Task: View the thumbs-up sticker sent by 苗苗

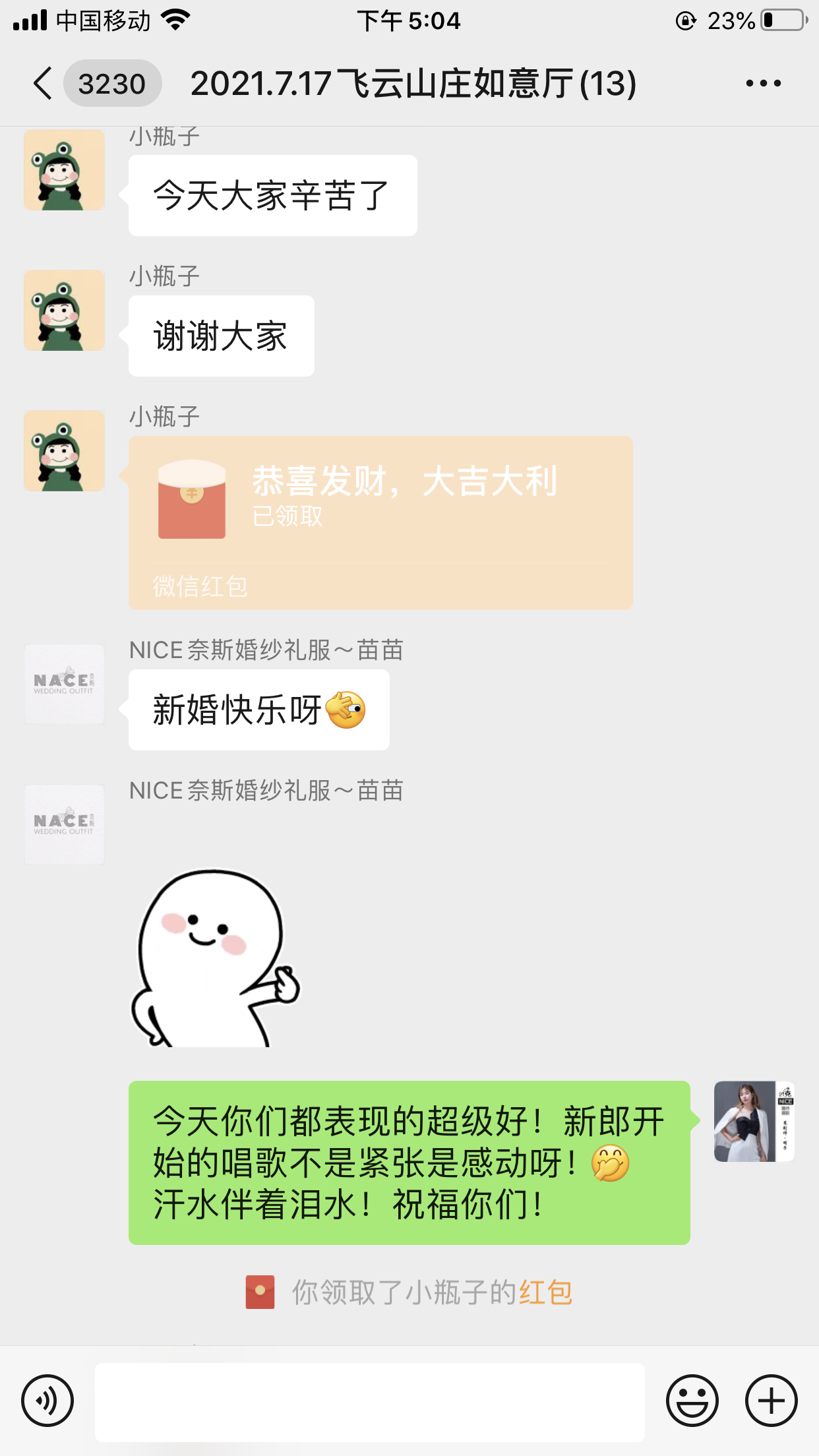Action: tap(215, 957)
